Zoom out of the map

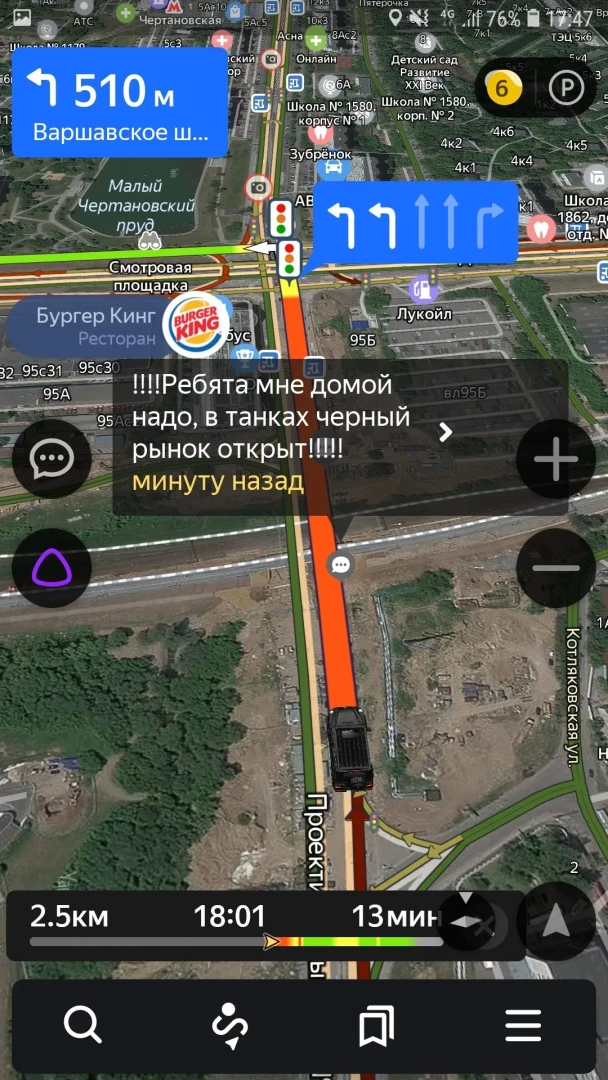(x=556, y=568)
